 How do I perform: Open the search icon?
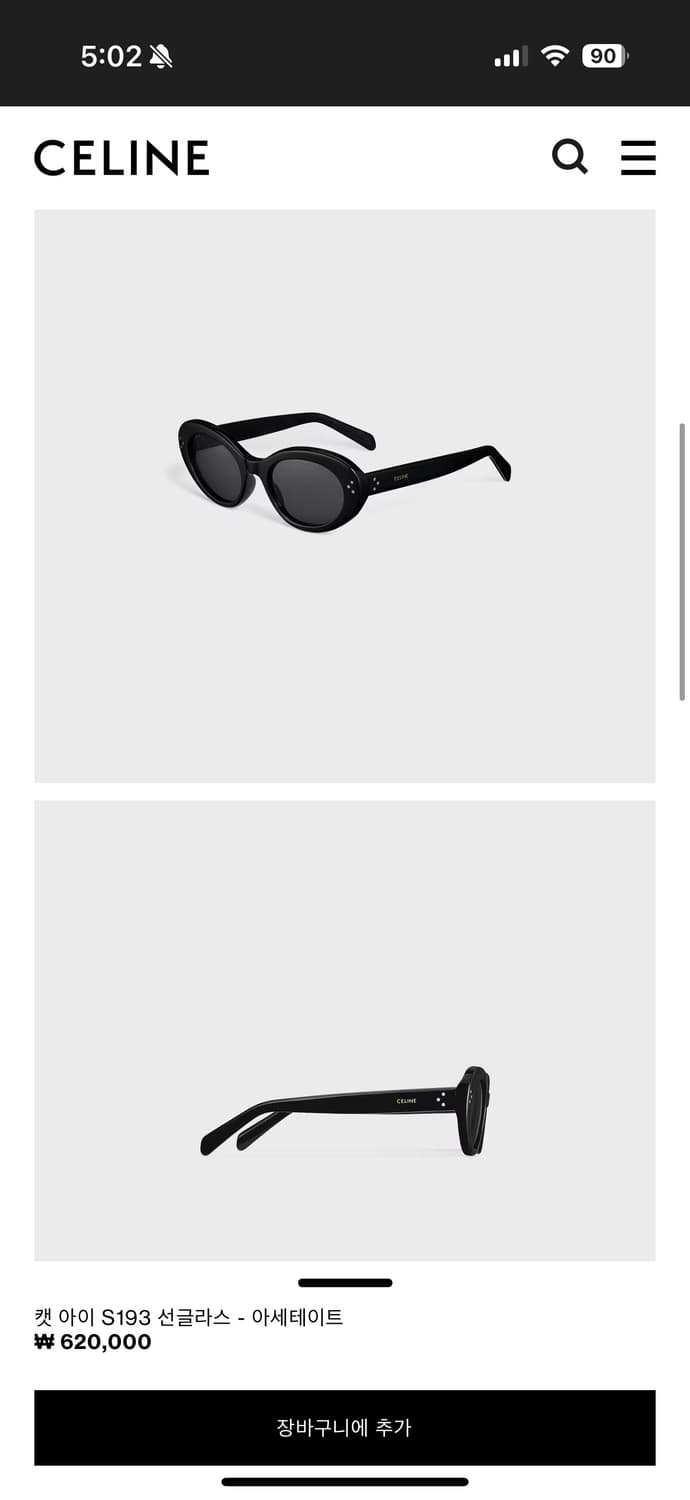tap(570, 158)
